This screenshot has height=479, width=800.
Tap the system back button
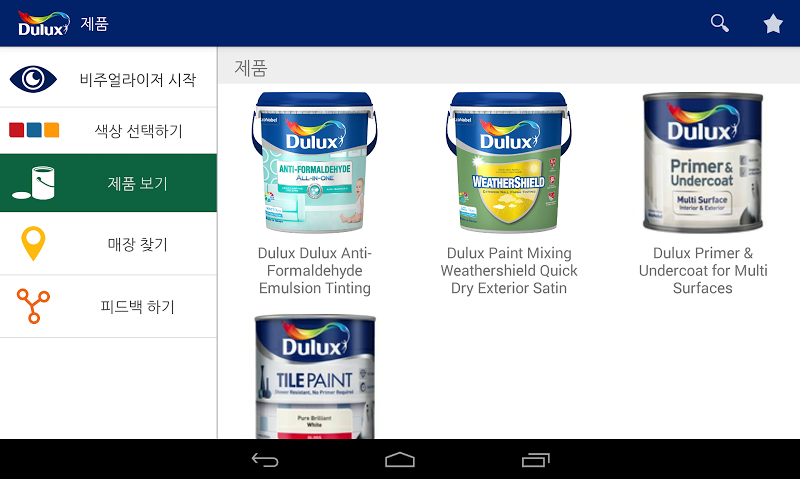click(265, 460)
